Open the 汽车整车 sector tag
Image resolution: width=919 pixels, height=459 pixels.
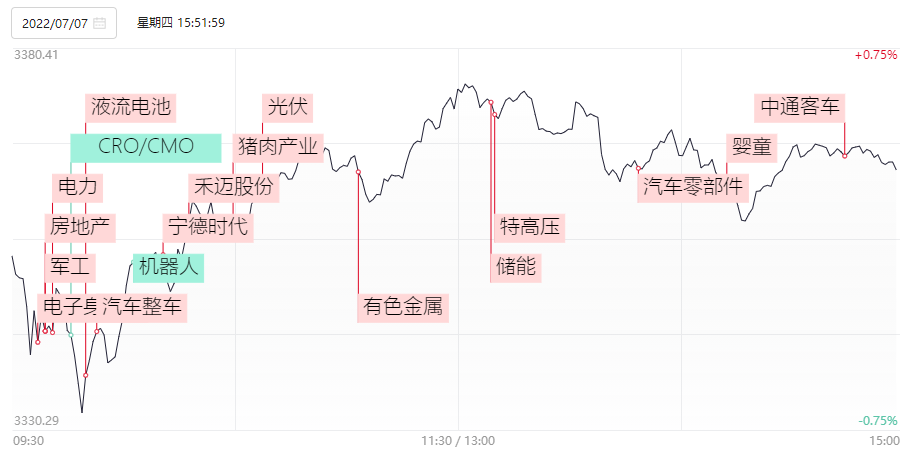click(x=143, y=307)
